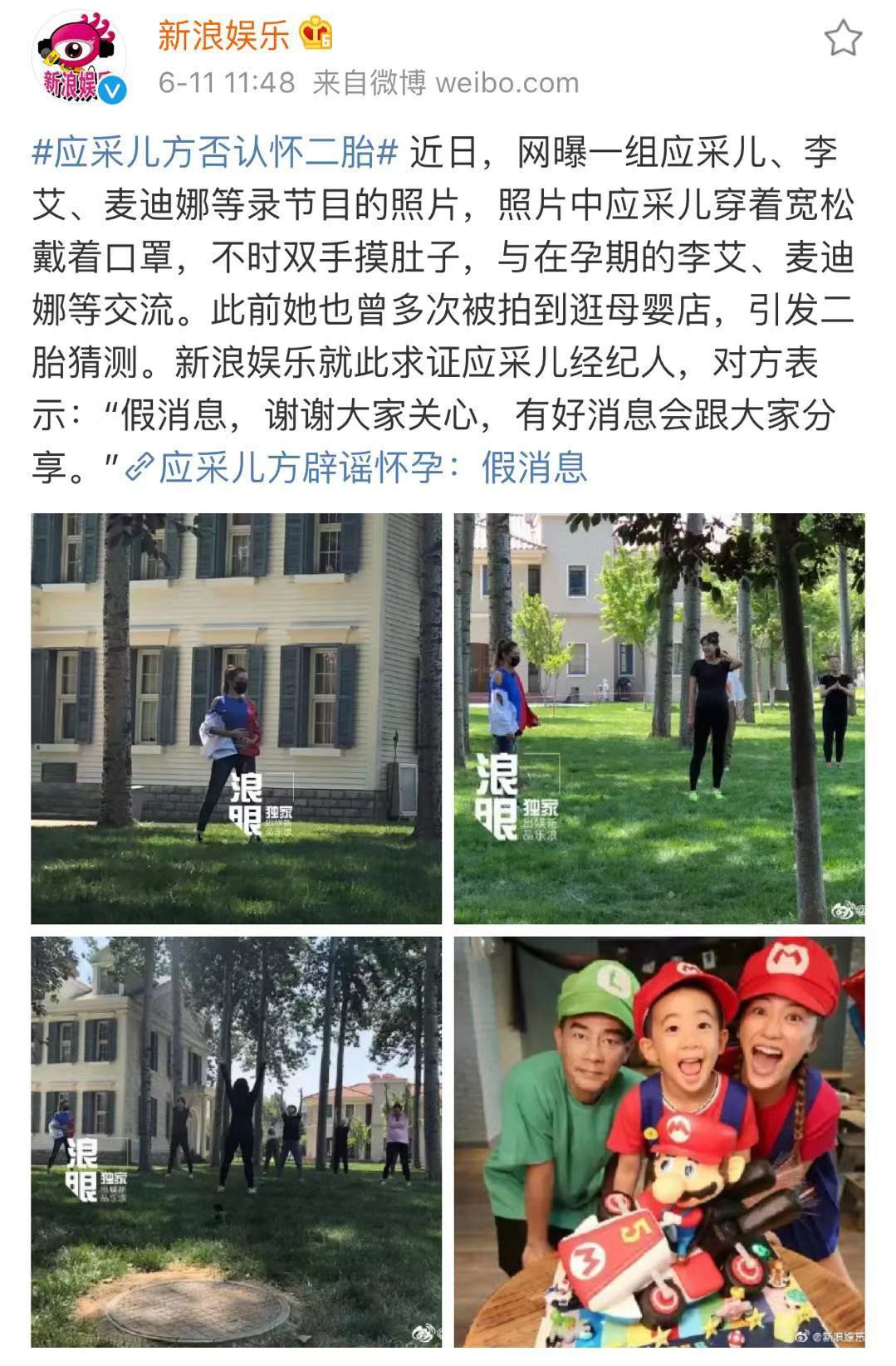View the Mario birthday cake family photo
The image size is (896, 1366).
pos(659,1142)
